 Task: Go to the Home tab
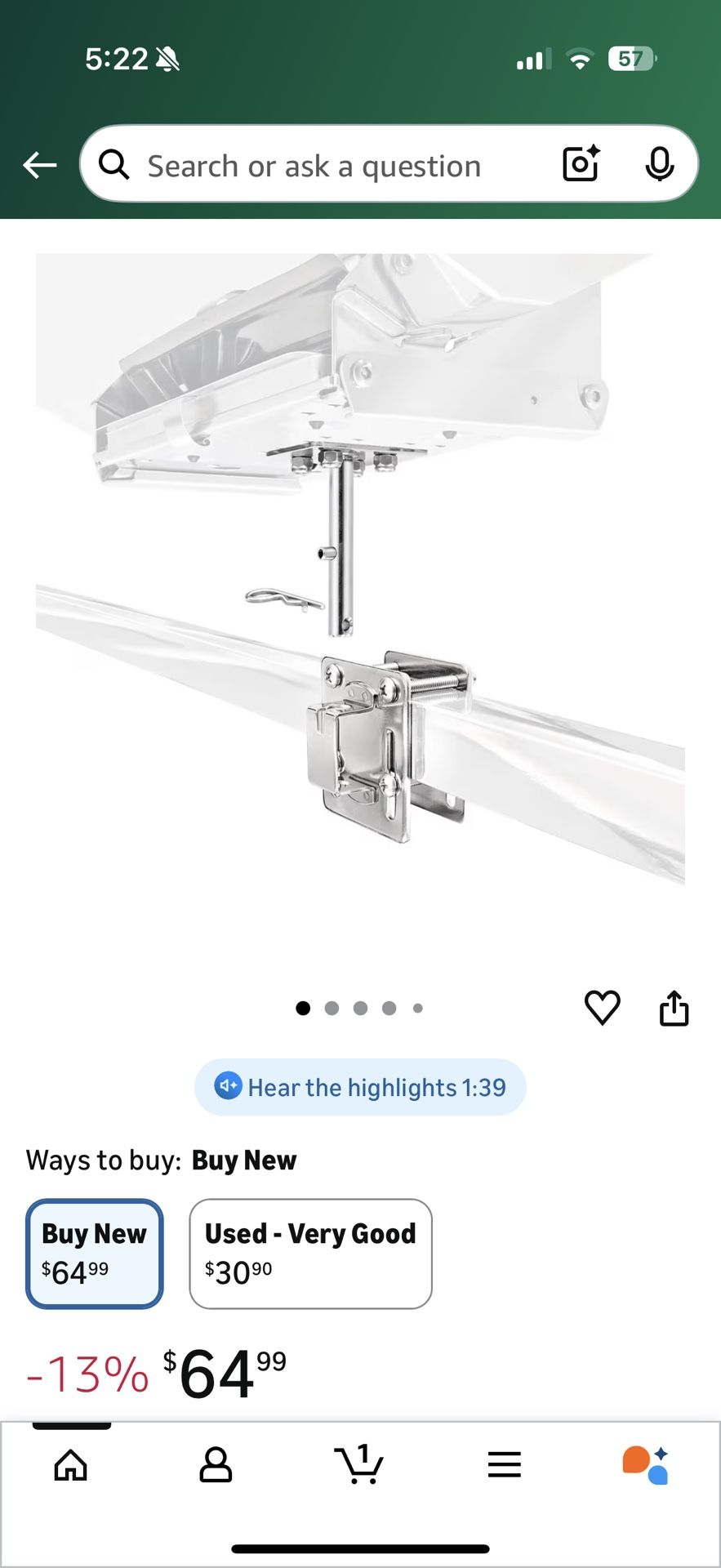coord(72,1464)
